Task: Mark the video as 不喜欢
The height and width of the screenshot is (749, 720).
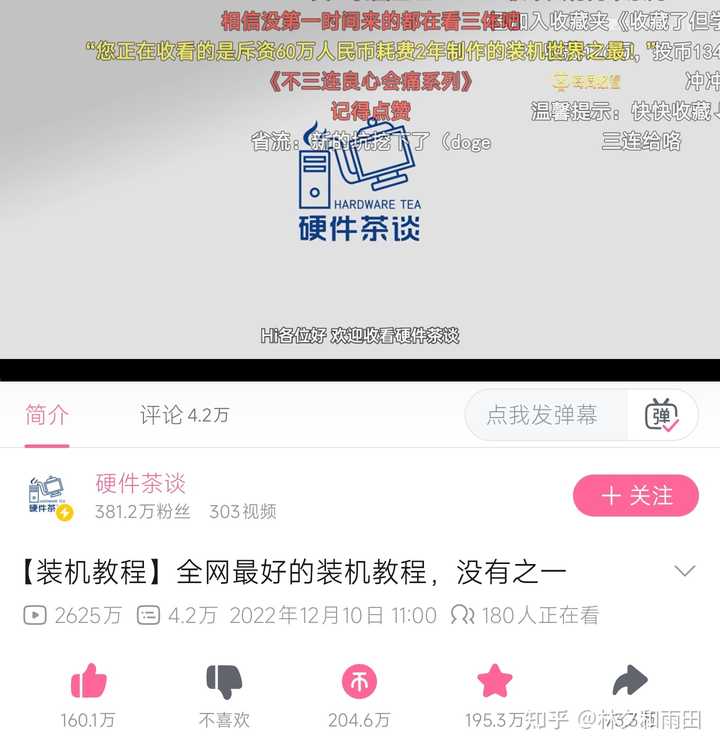Action: (224, 682)
